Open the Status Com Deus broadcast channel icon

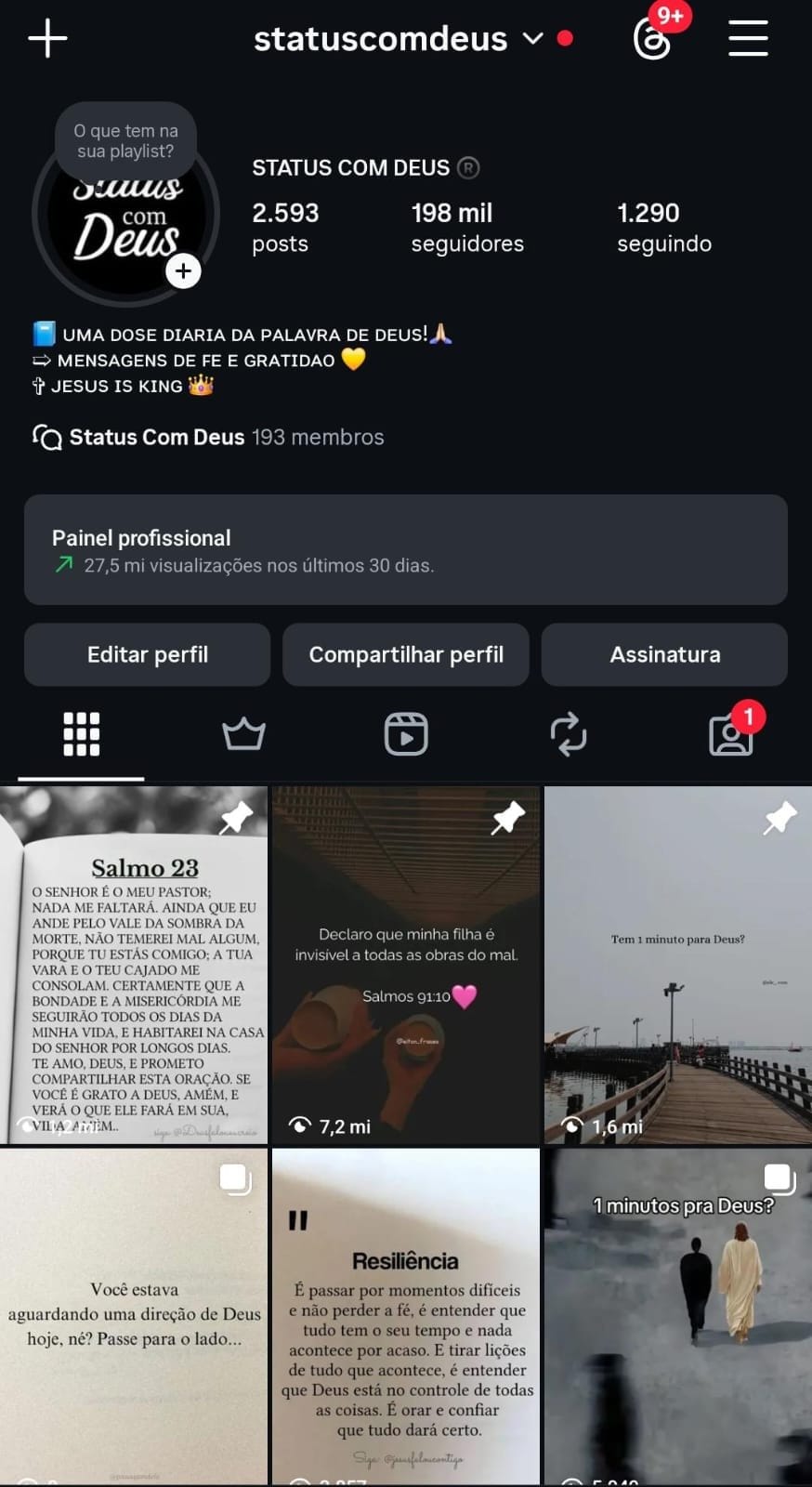click(47, 437)
